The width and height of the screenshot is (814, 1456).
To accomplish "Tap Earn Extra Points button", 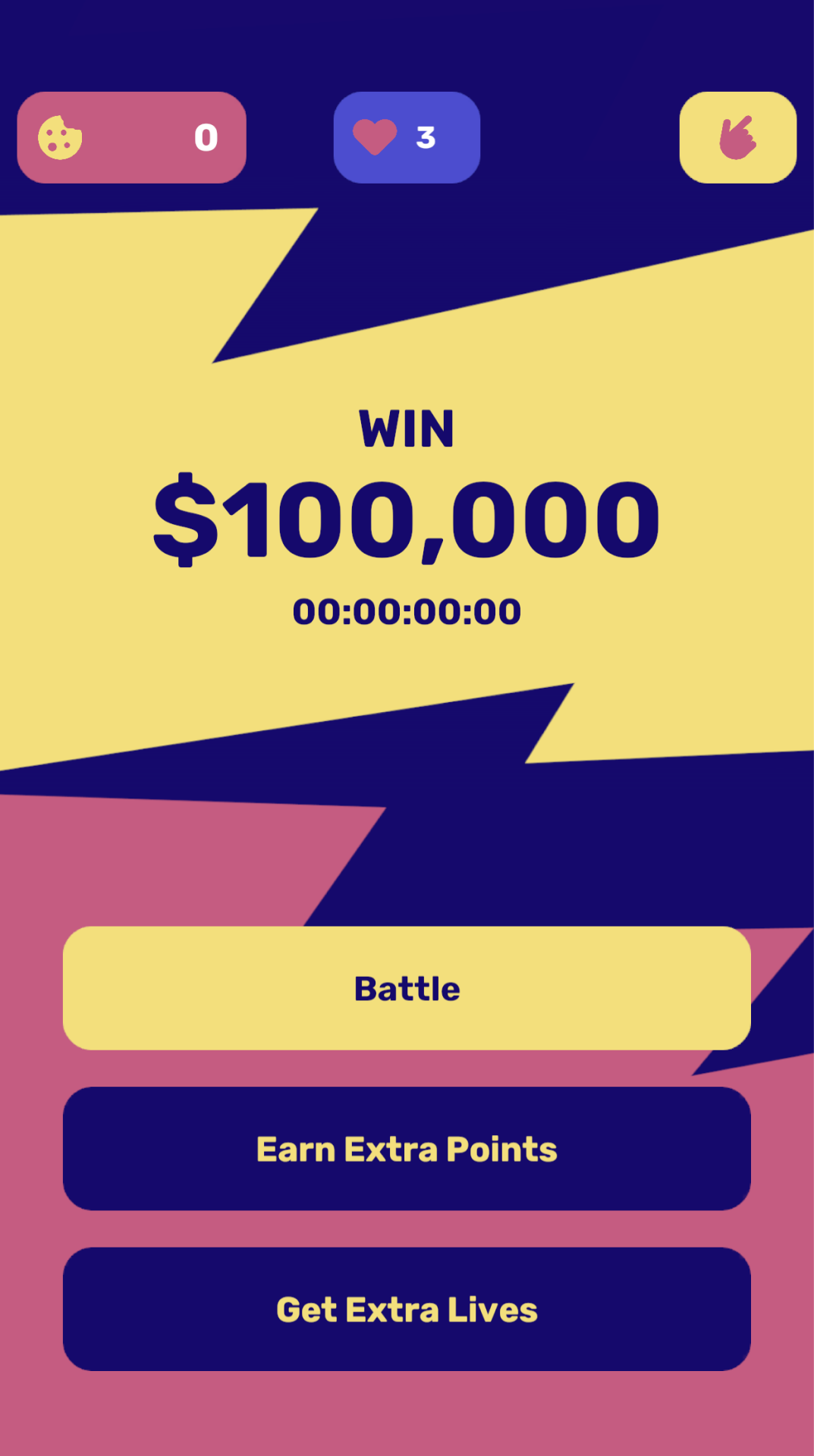I will 407,1149.
